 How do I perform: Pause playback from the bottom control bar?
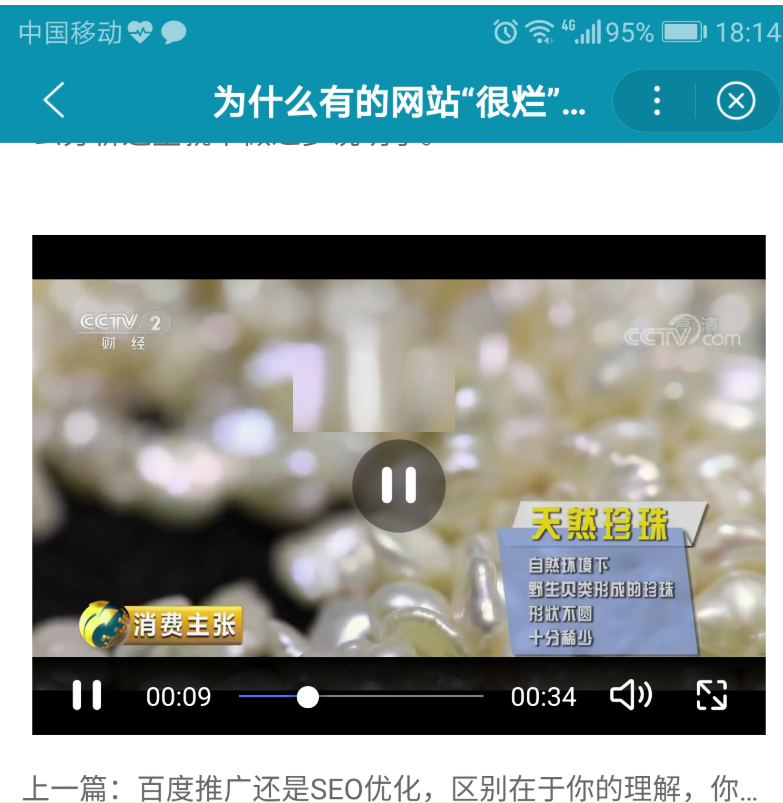click(x=87, y=696)
